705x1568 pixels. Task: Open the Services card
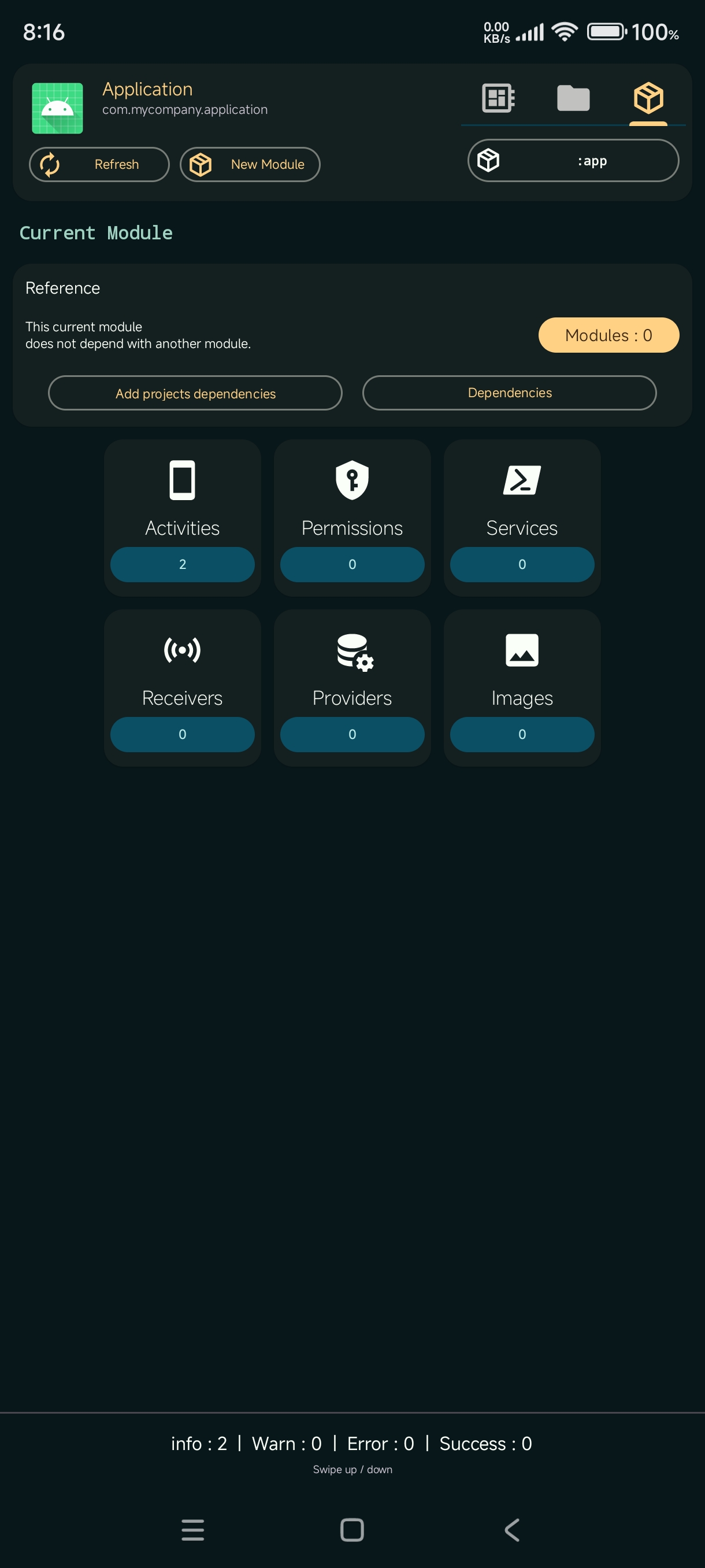[522, 517]
